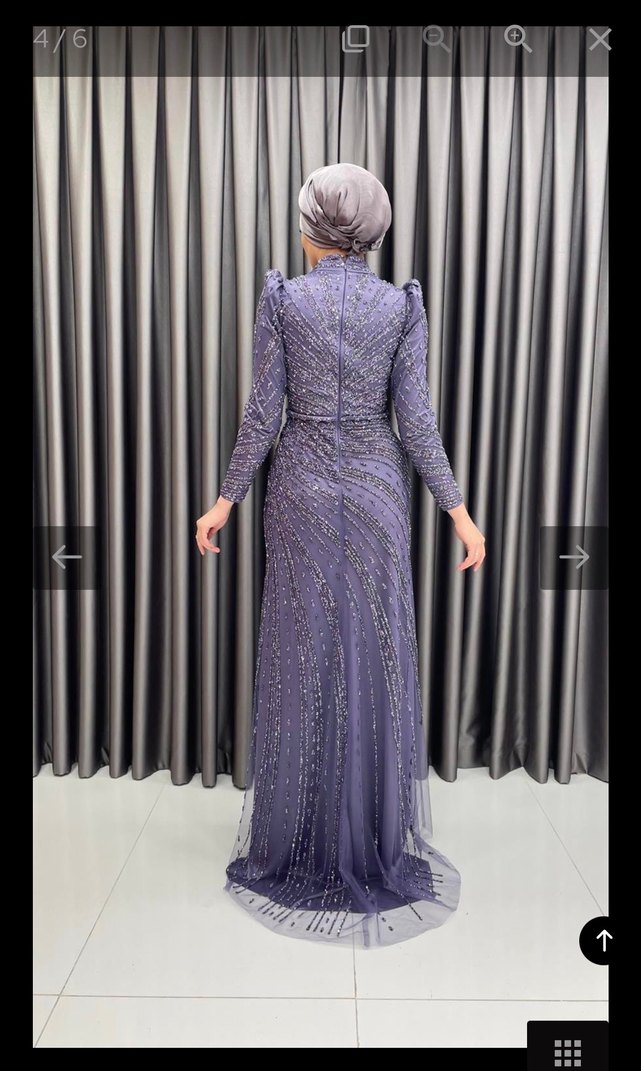This screenshot has height=1071, width=641.
Task: Zoom out of the photo
Action: pos(436,39)
